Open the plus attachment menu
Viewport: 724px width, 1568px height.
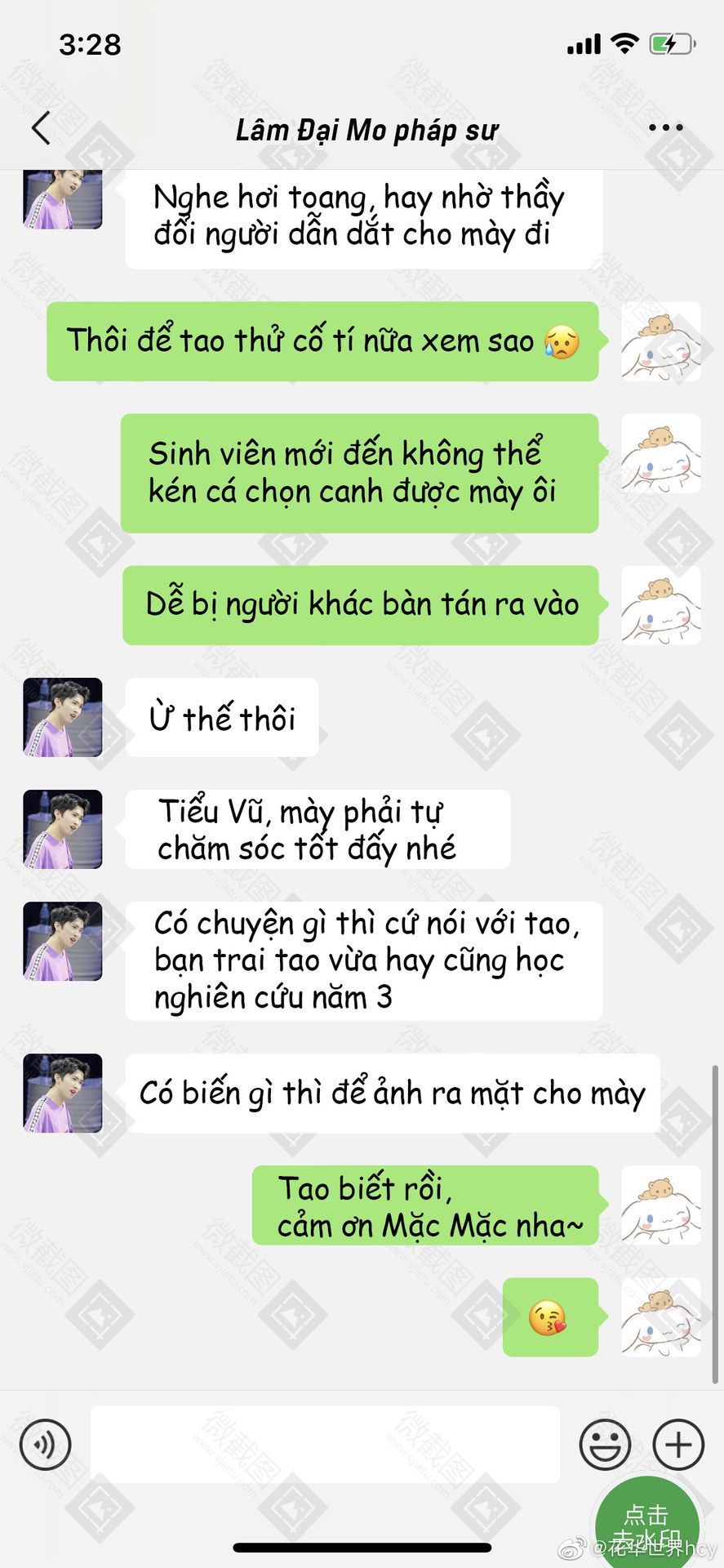[x=678, y=1445]
